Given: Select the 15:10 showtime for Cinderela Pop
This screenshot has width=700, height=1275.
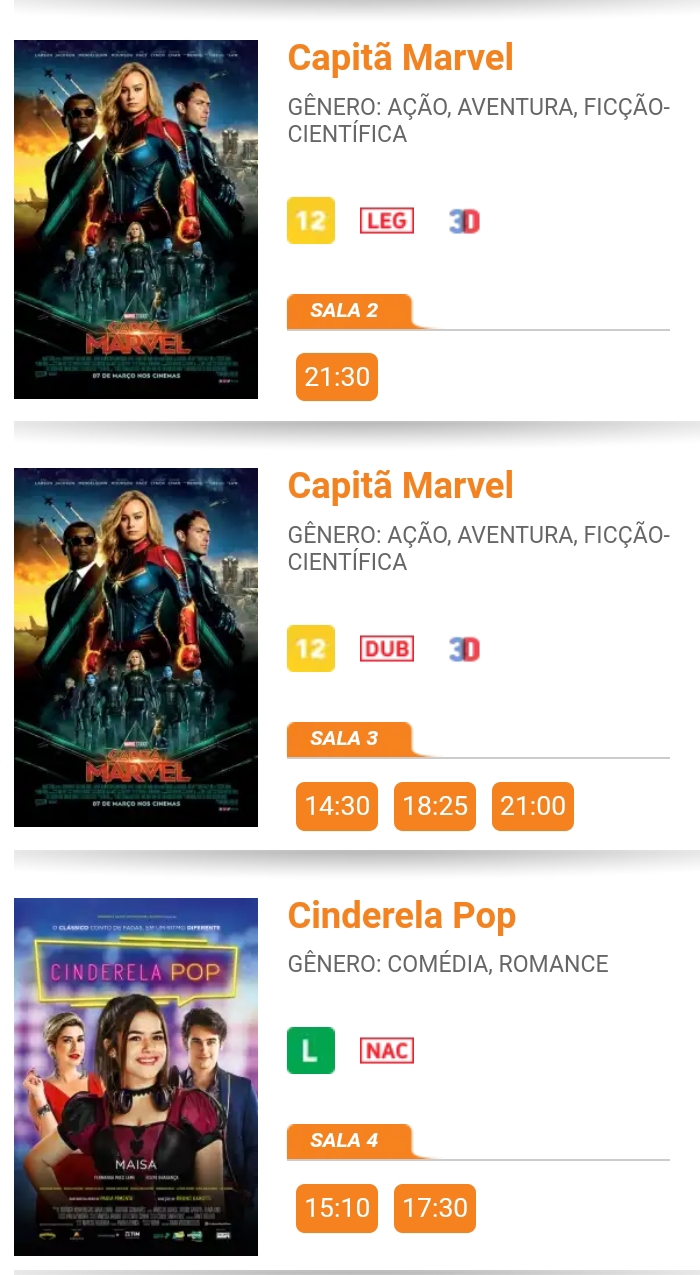Looking at the screenshot, I should point(337,1208).
